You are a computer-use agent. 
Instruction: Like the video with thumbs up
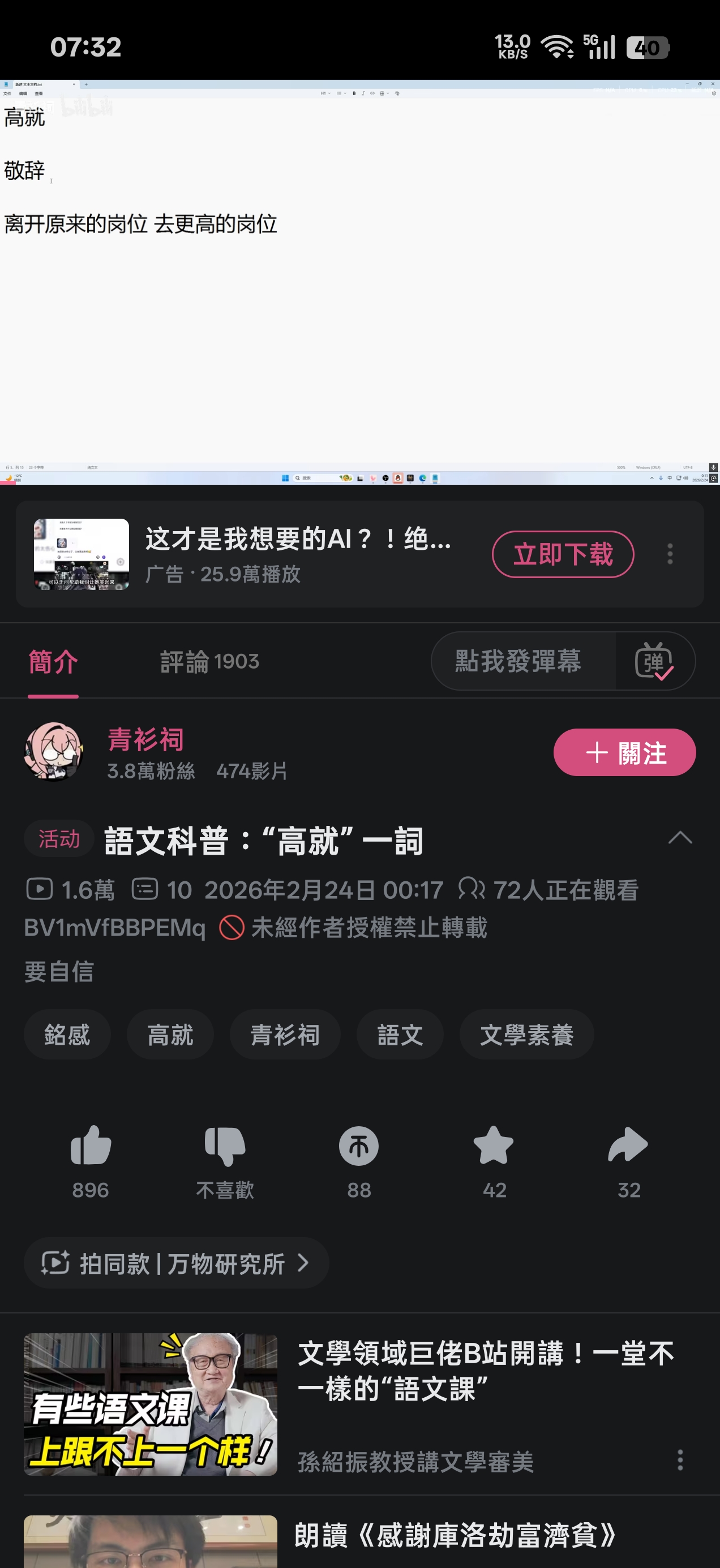tap(91, 1147)
